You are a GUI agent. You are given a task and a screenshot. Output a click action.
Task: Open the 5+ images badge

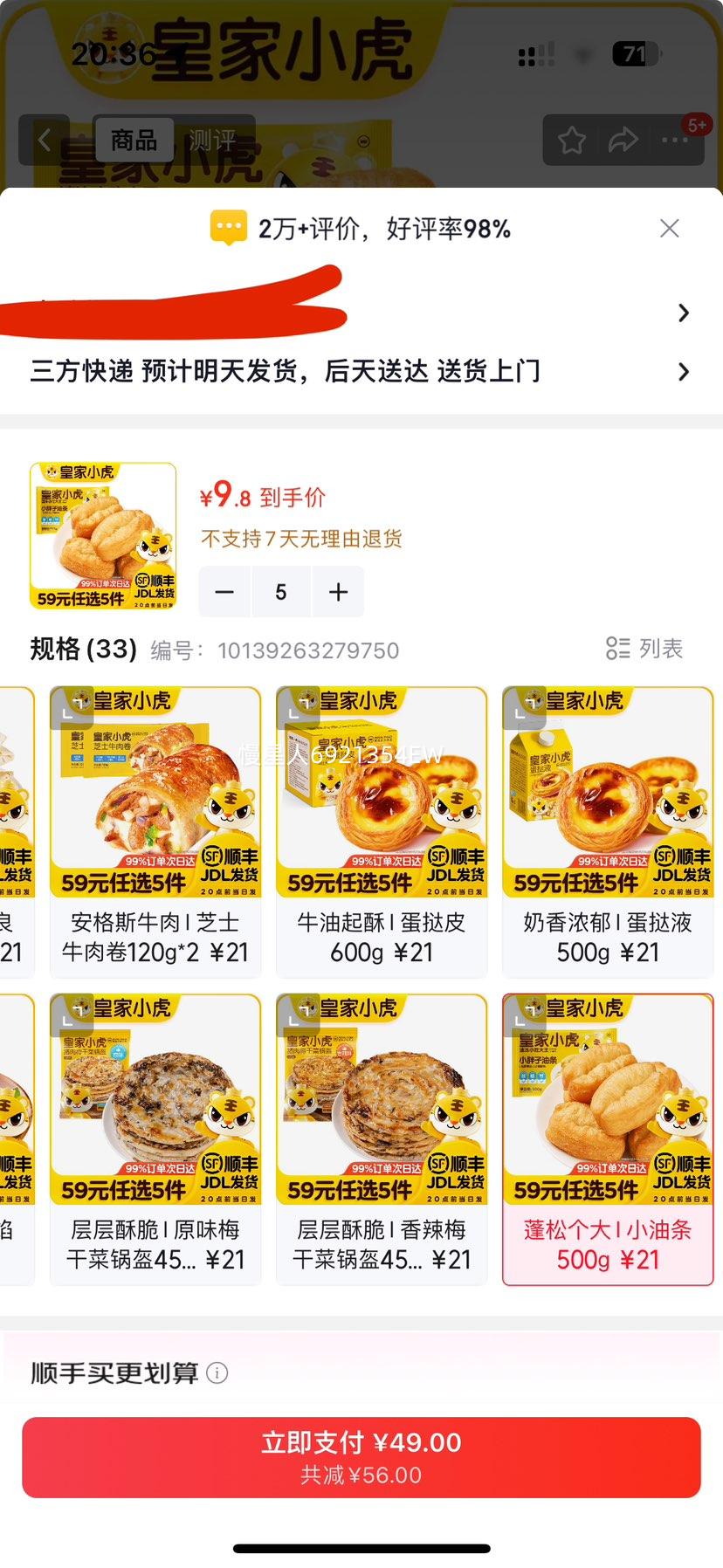click(697, 125)
